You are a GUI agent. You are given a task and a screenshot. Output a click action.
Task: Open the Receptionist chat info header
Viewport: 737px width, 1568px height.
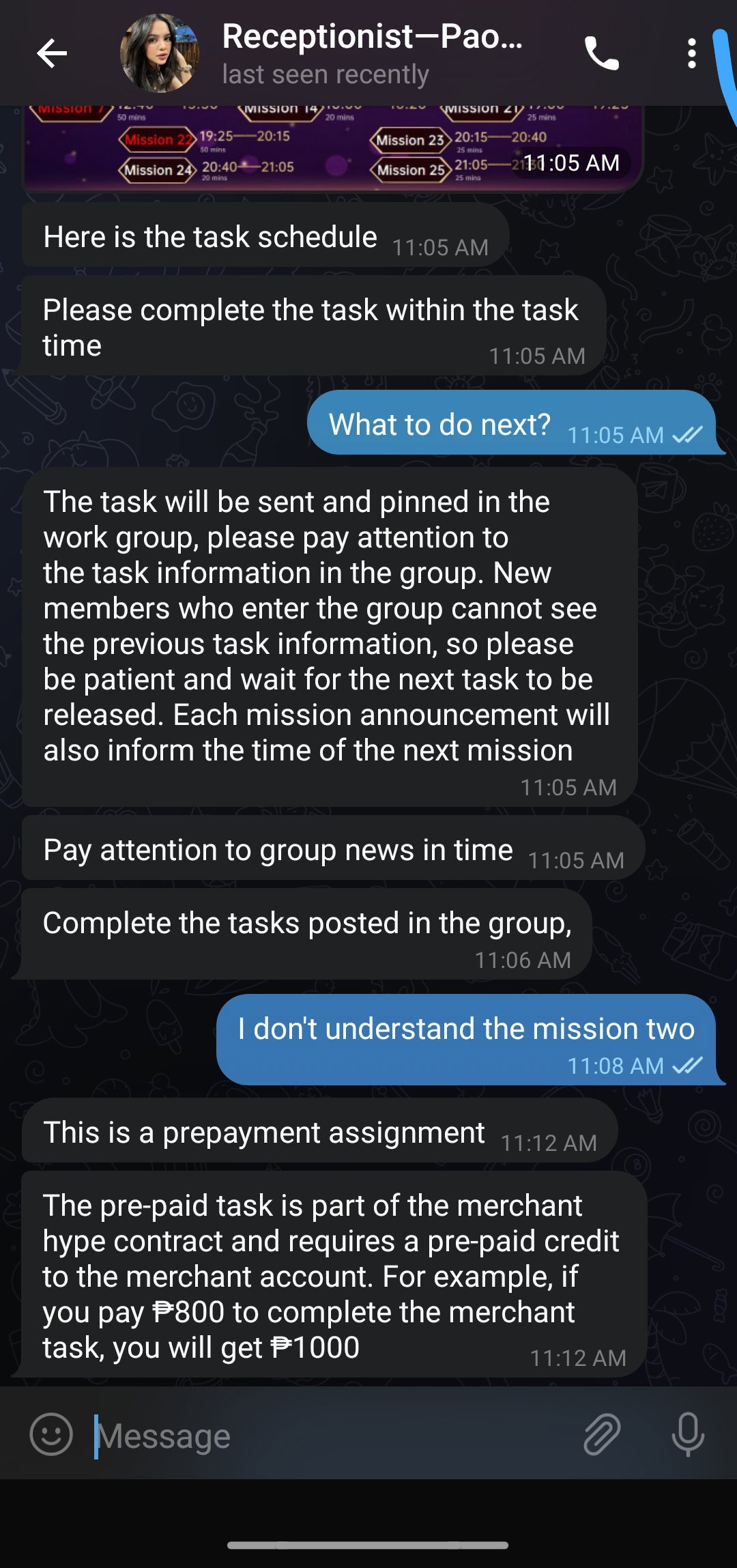(372, 53)
